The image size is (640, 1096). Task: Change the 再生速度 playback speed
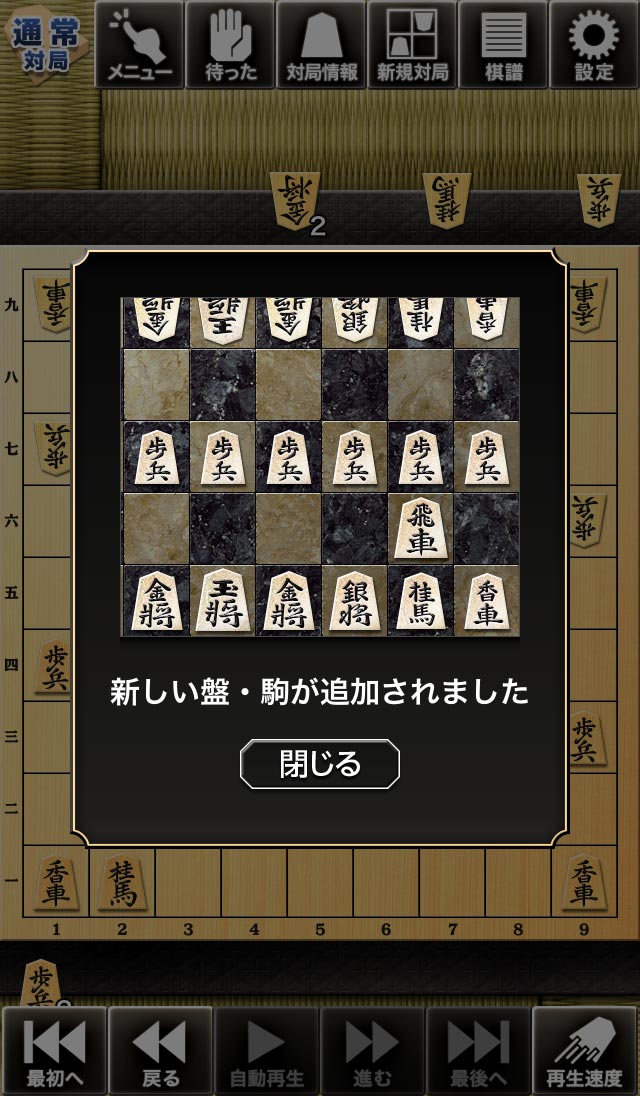click(x=585, y=1050)
